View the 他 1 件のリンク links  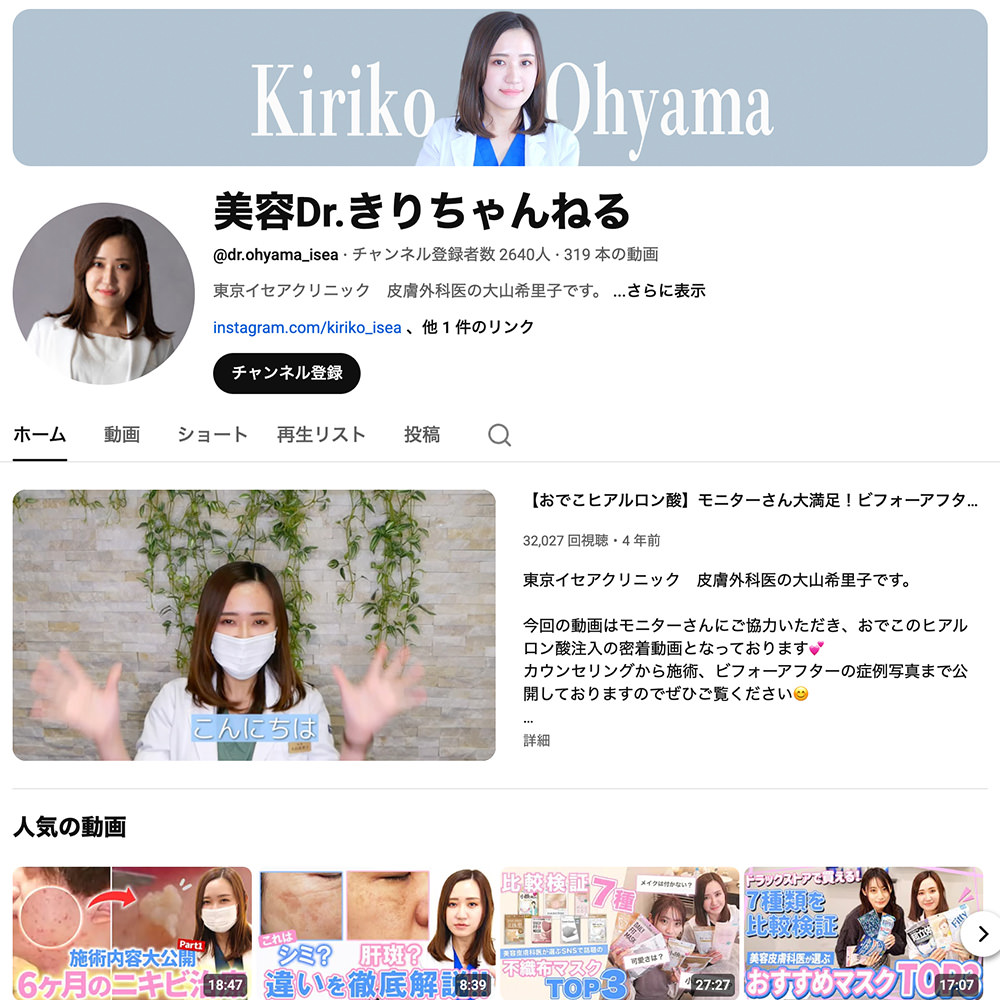click(478, 327)
